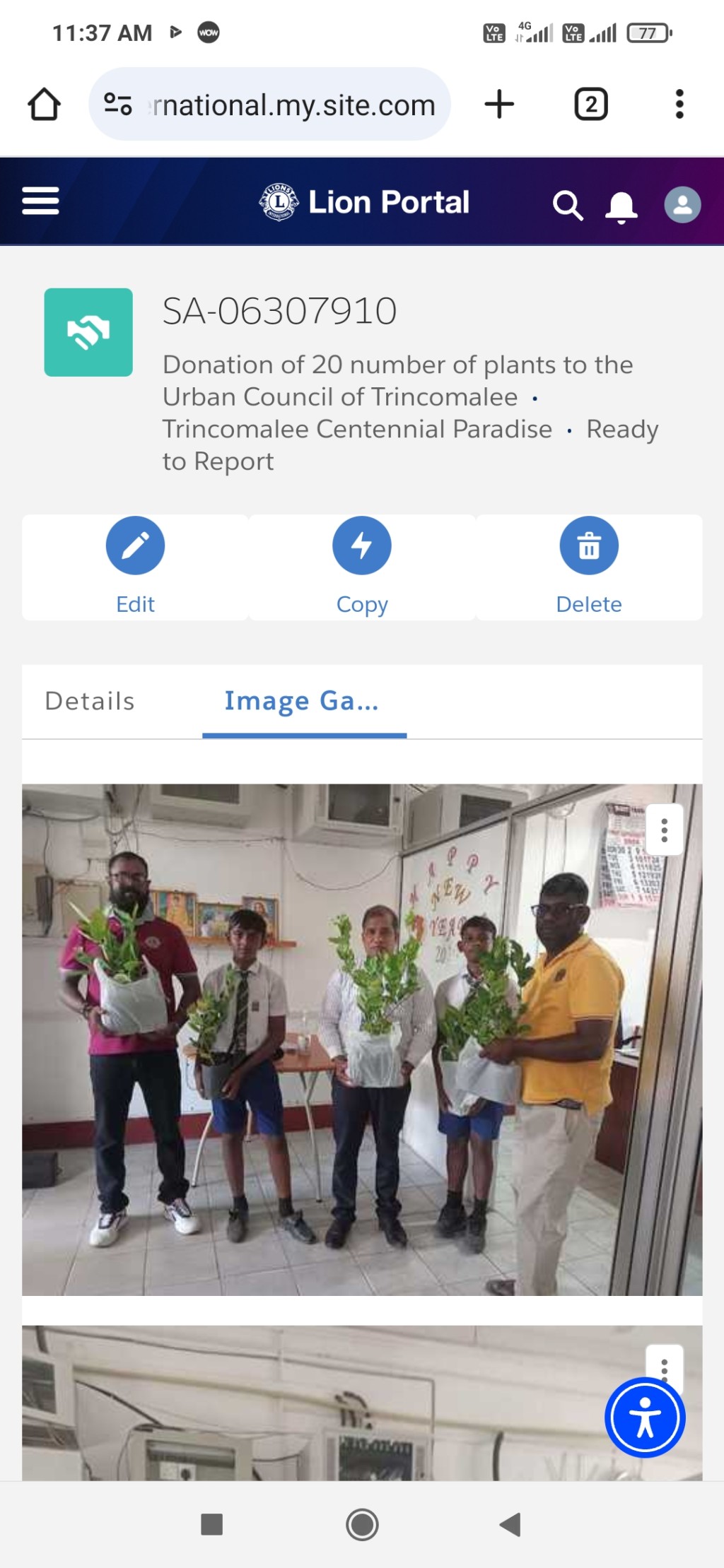Open the accessibility widget
This screenshot has height=1568, width=724.
point(645,1417)
